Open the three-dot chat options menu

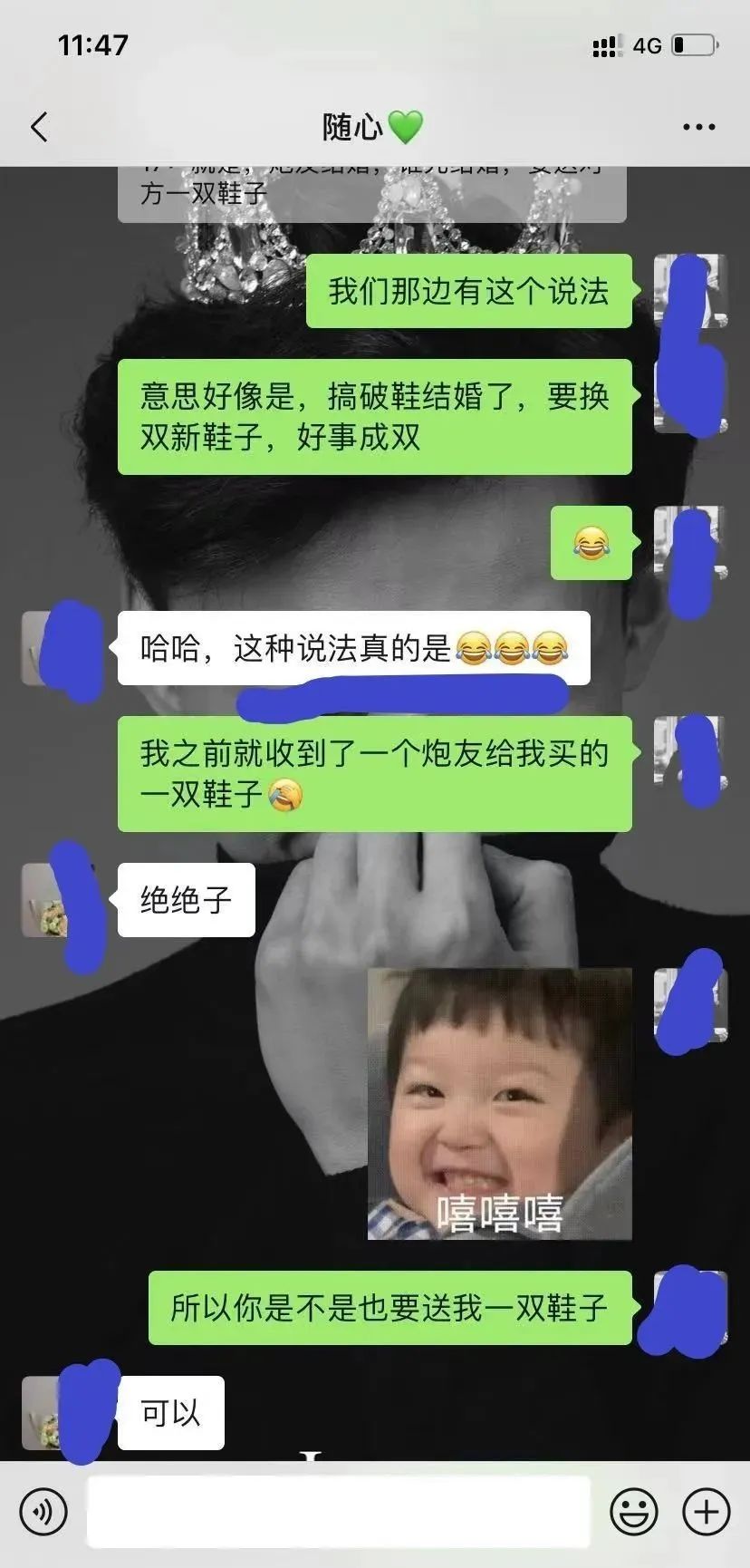698,127
